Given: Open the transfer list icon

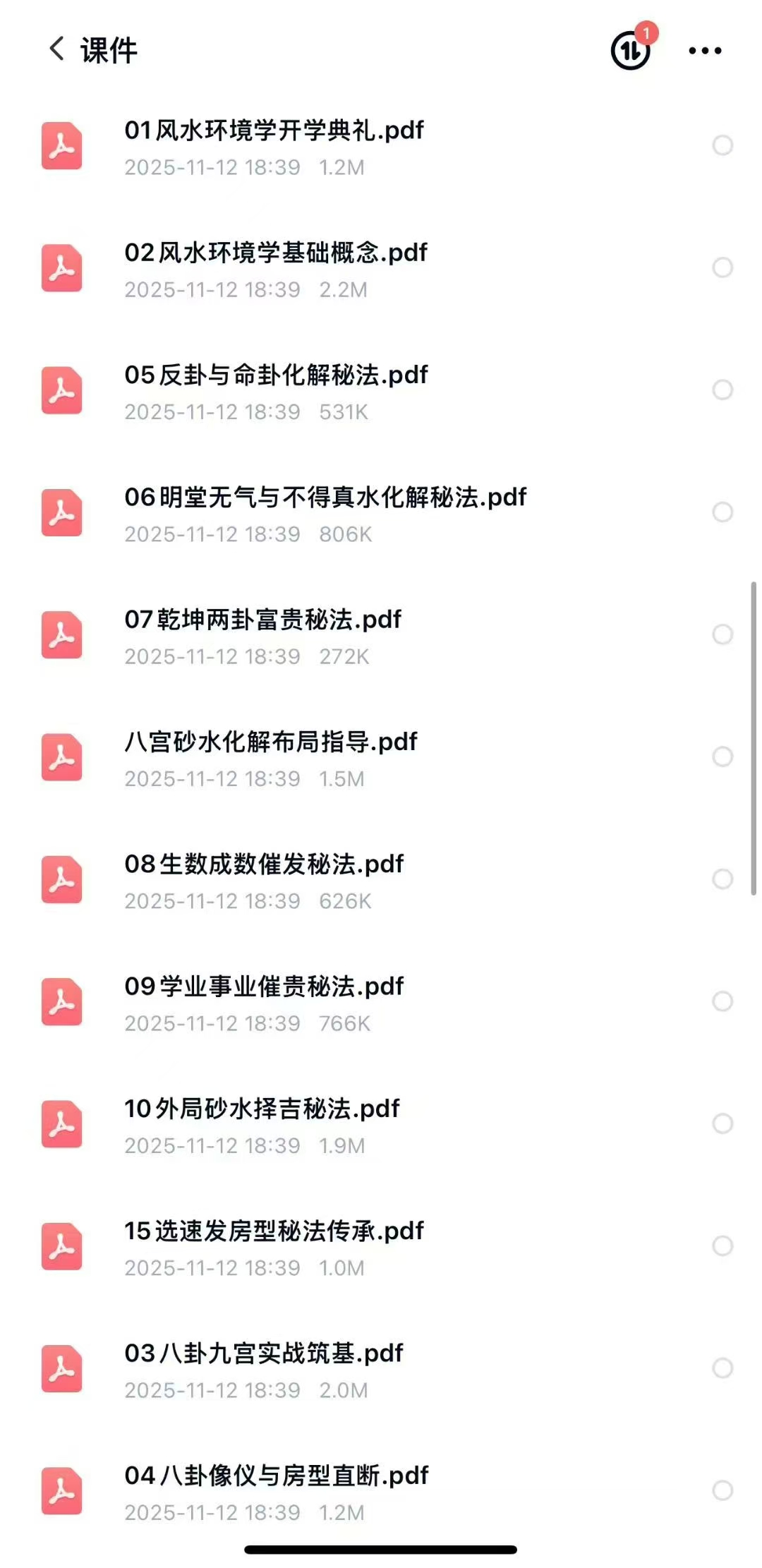Looking at the screenshot, I should coord(630,50).
